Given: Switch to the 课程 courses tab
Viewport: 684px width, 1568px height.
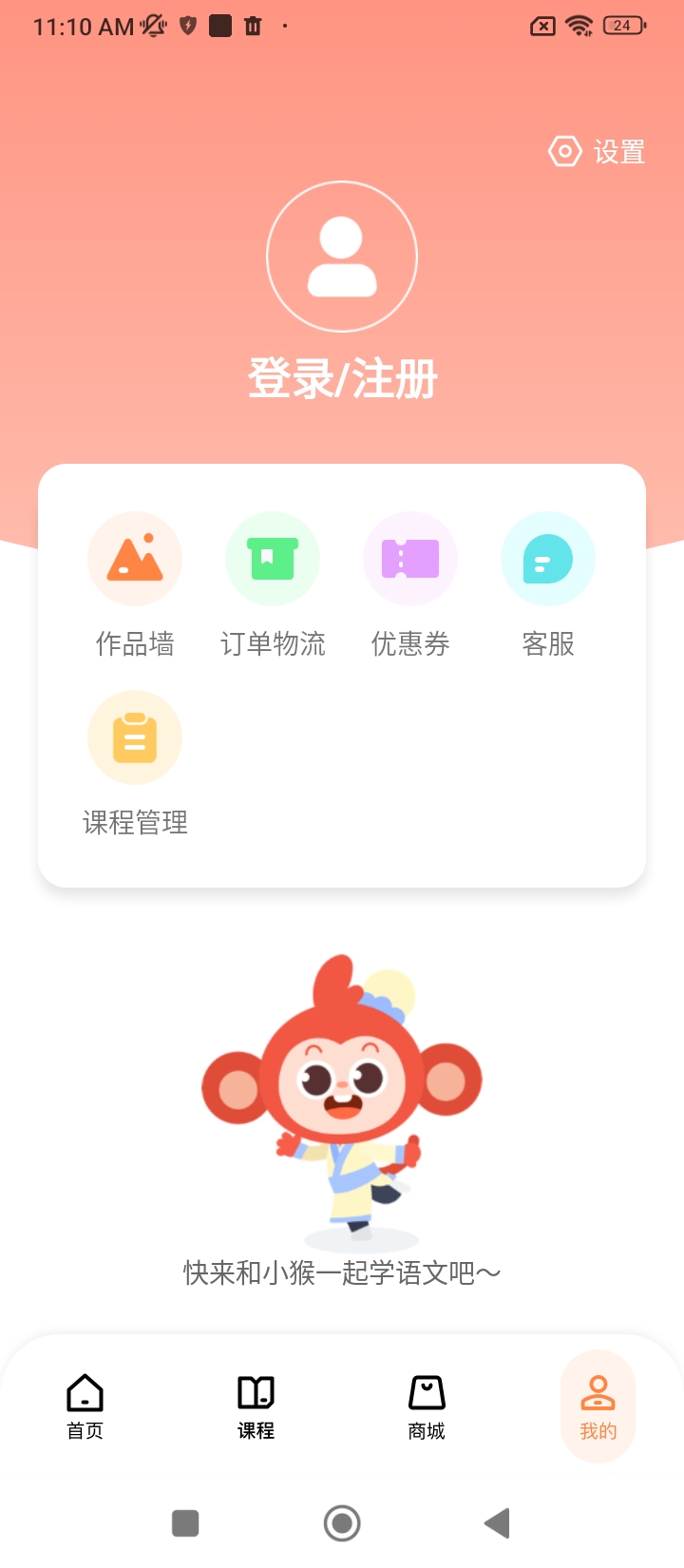Looking at the screenshot, I should tap(256, 1406).
